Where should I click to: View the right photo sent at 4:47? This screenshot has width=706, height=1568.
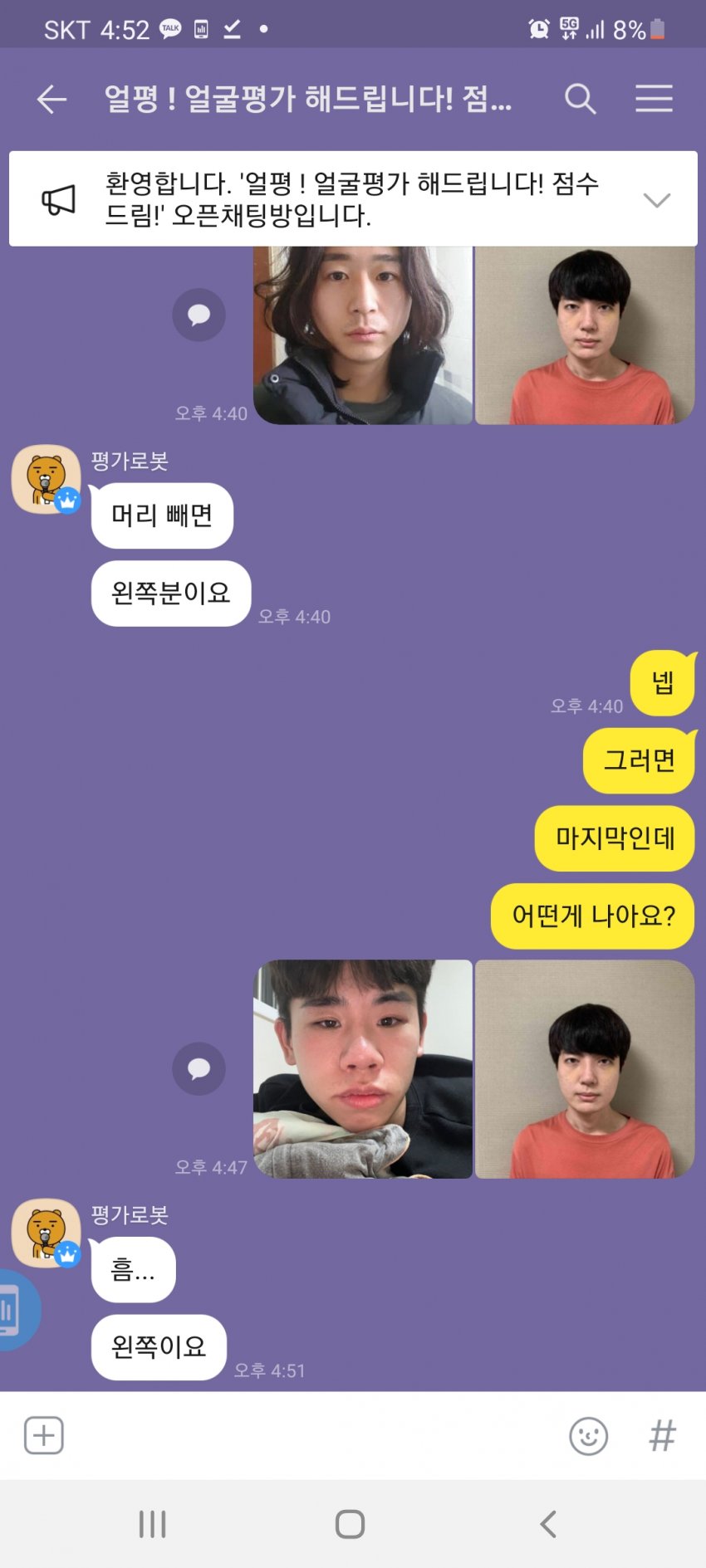(585, 1069)
